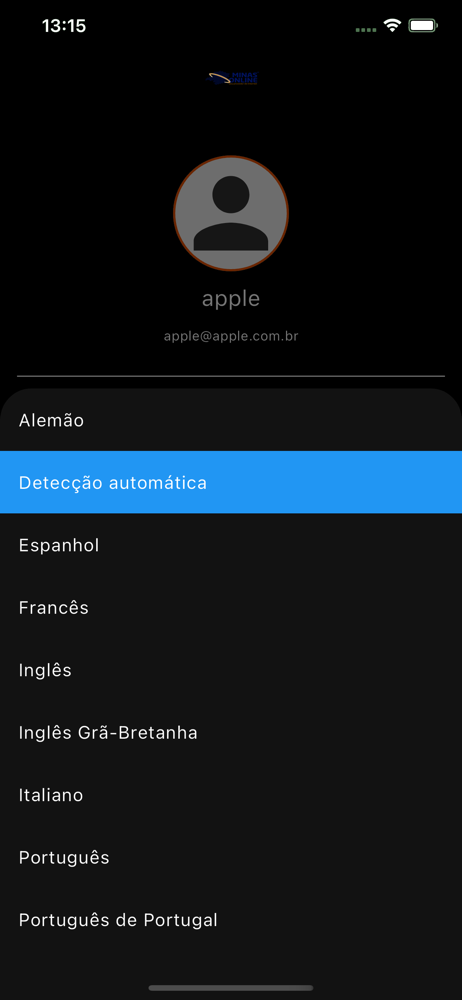Choose Inglês Grã-Bretanha
Image resolution: width=462 pixels, height=1000 pixels.
[x=231, y=732]
